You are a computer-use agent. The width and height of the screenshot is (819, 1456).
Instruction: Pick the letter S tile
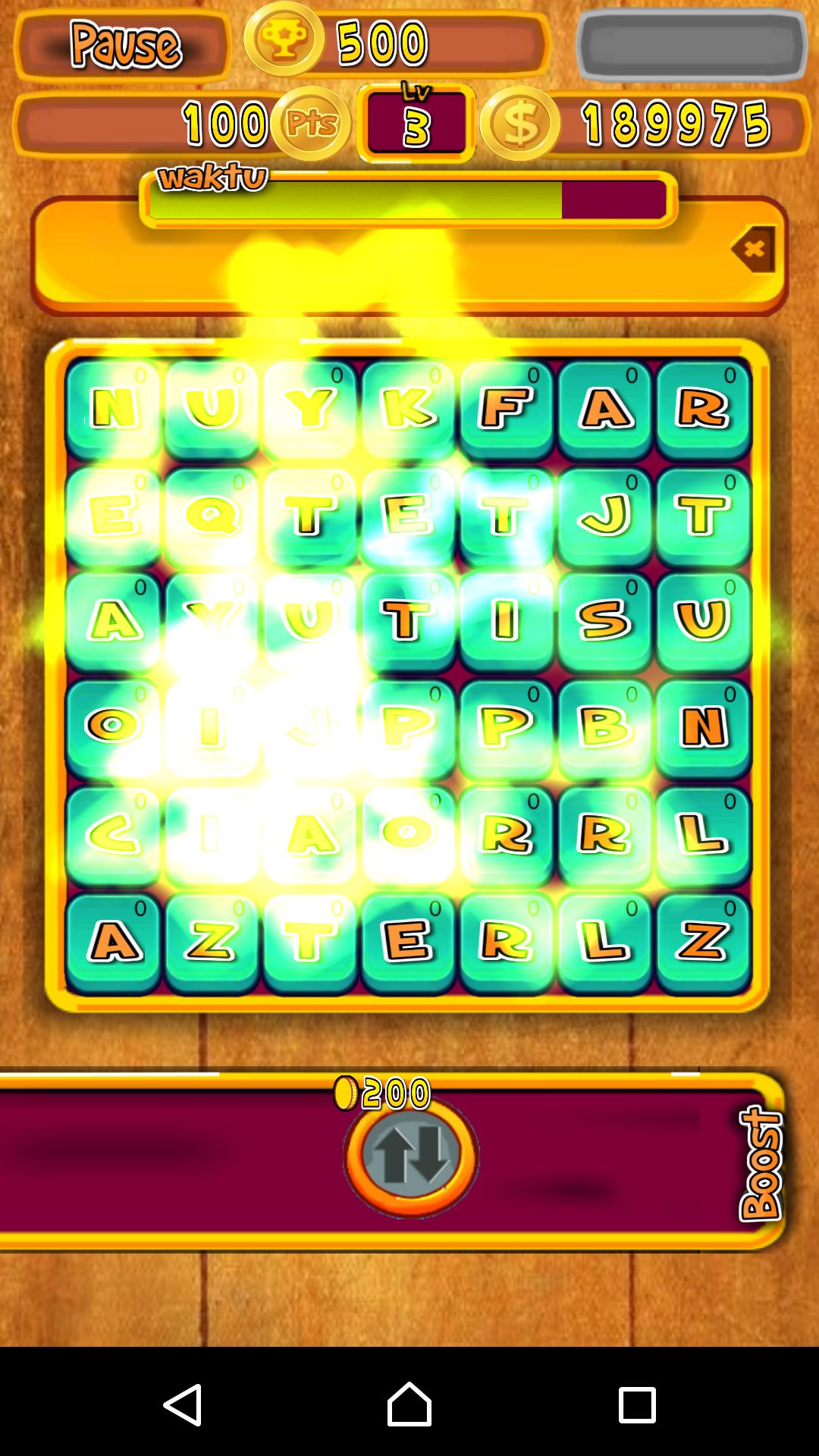604,621
